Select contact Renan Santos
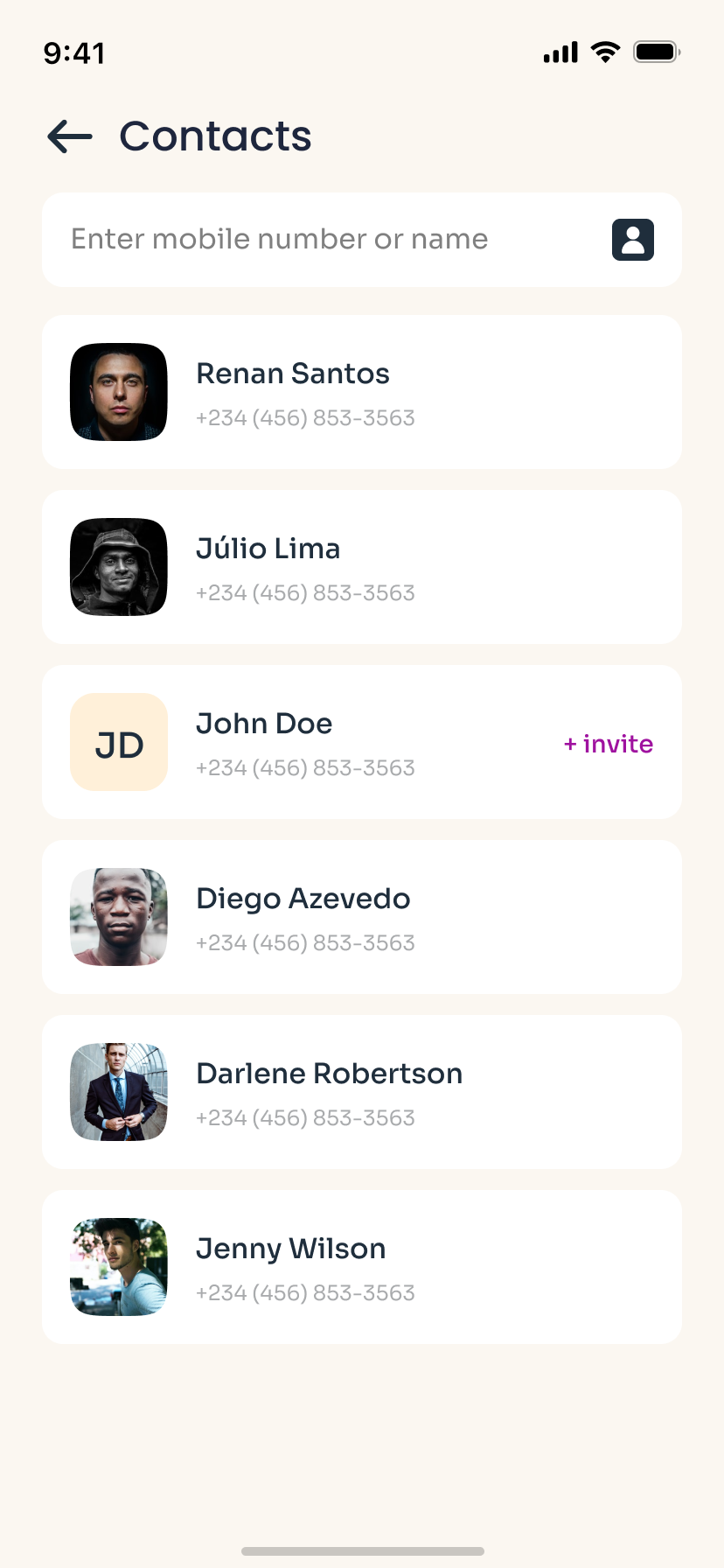The width and height of the screenshot is (724, 1568). 362,392
